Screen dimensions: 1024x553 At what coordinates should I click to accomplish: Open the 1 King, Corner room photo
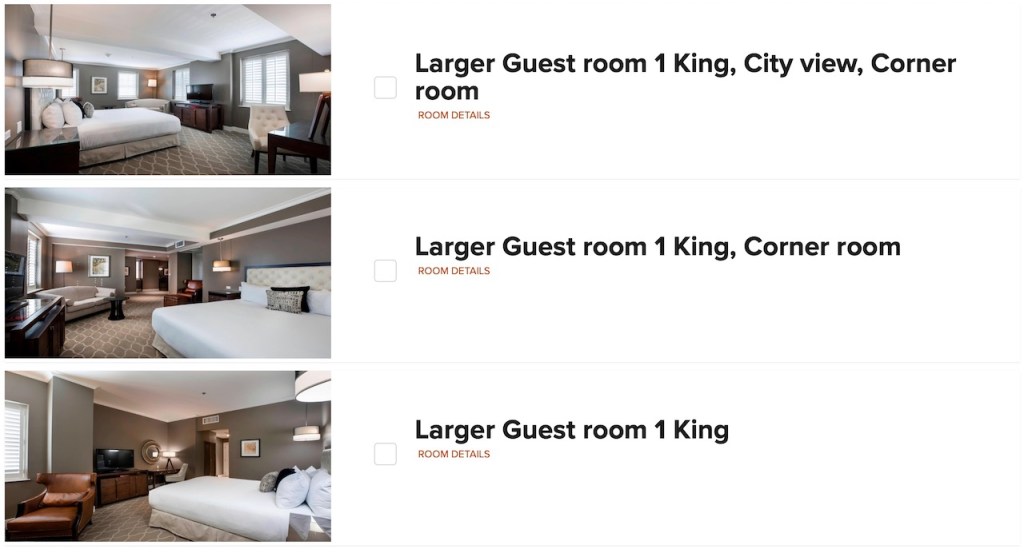point(168,273)
